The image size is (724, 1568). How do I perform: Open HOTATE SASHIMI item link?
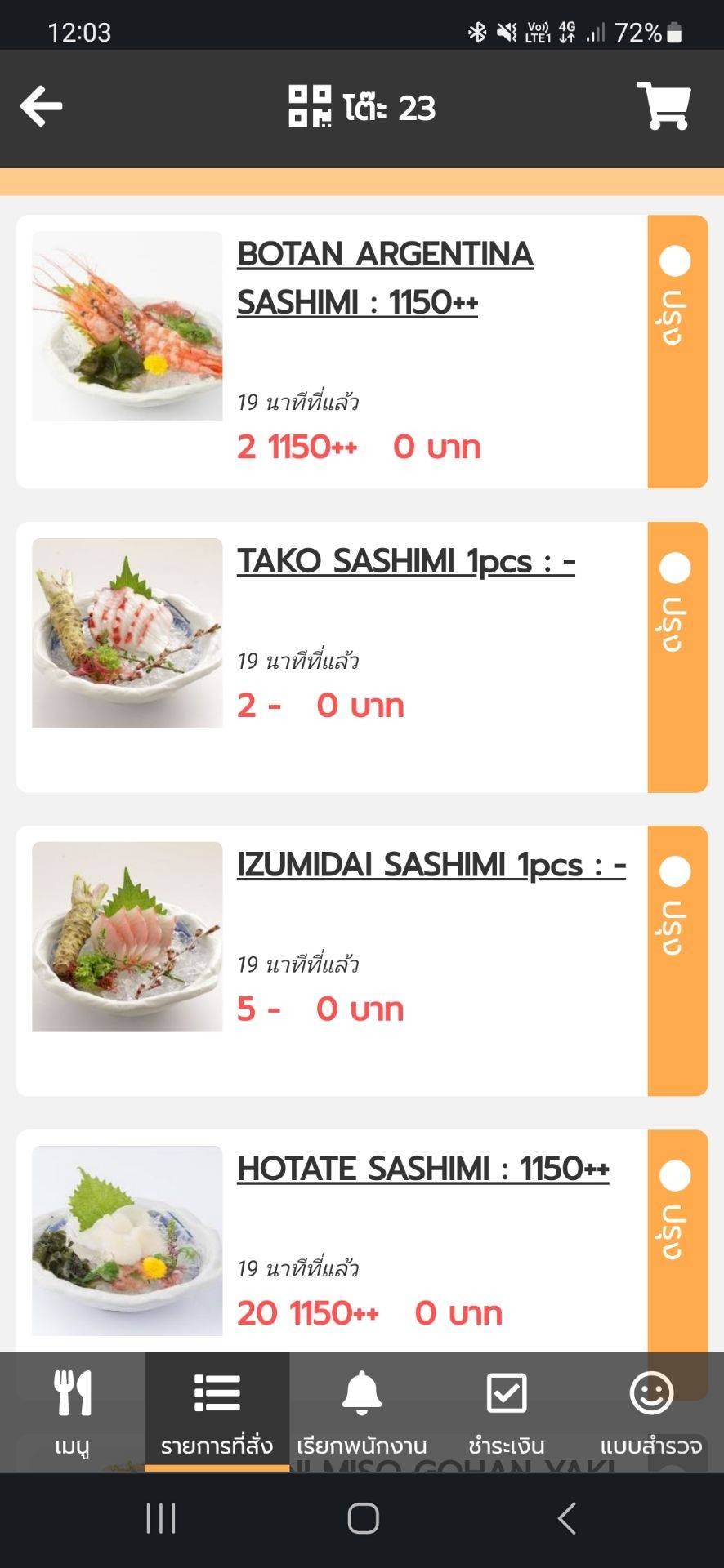point(422,1169)
